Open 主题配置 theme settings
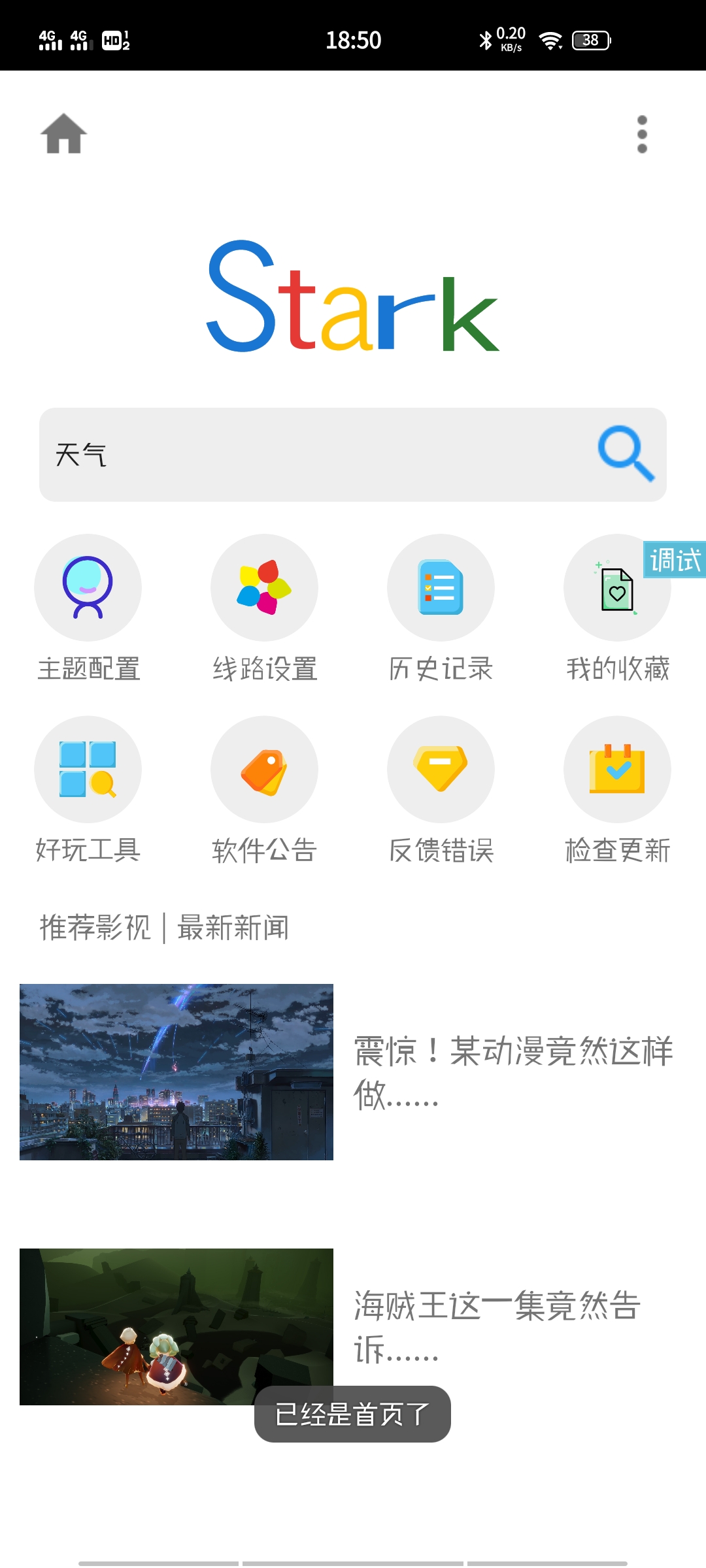 (x=88, y=588)
